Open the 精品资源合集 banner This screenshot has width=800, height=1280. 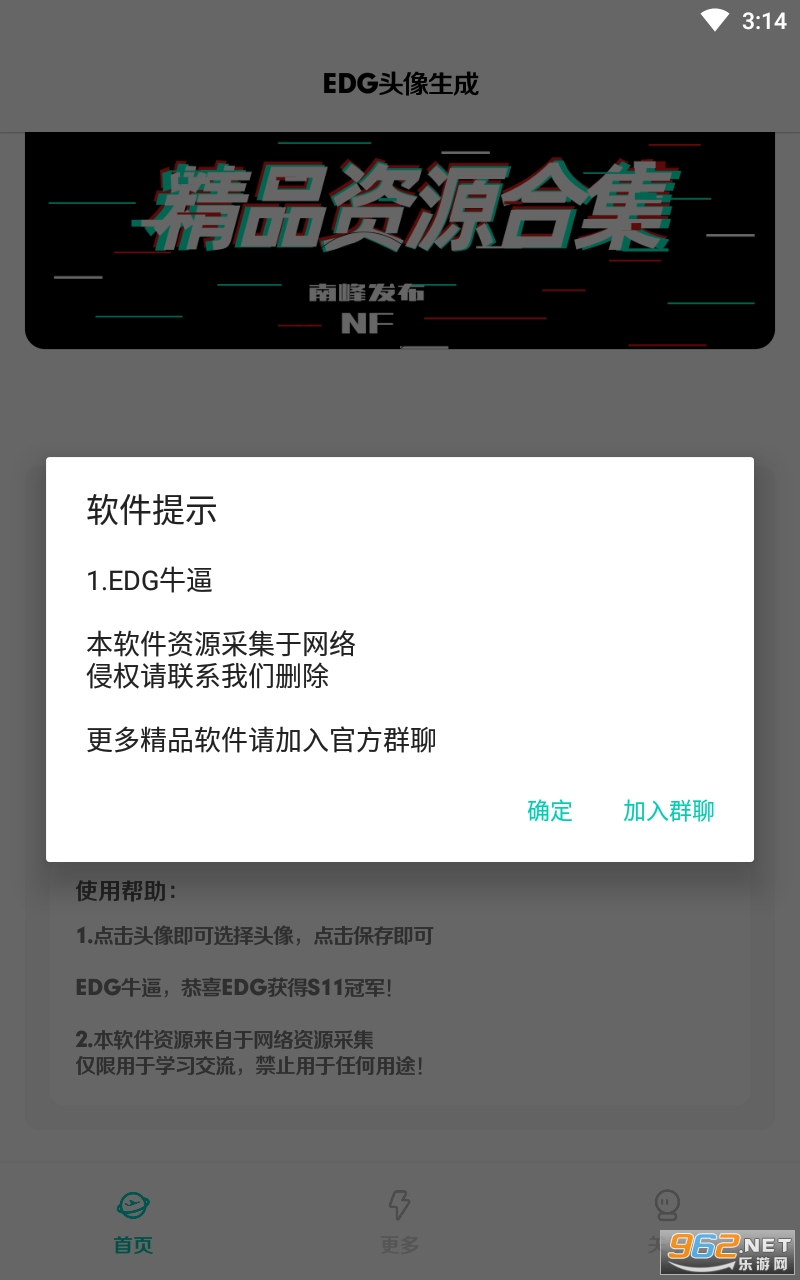pos(400,240)
